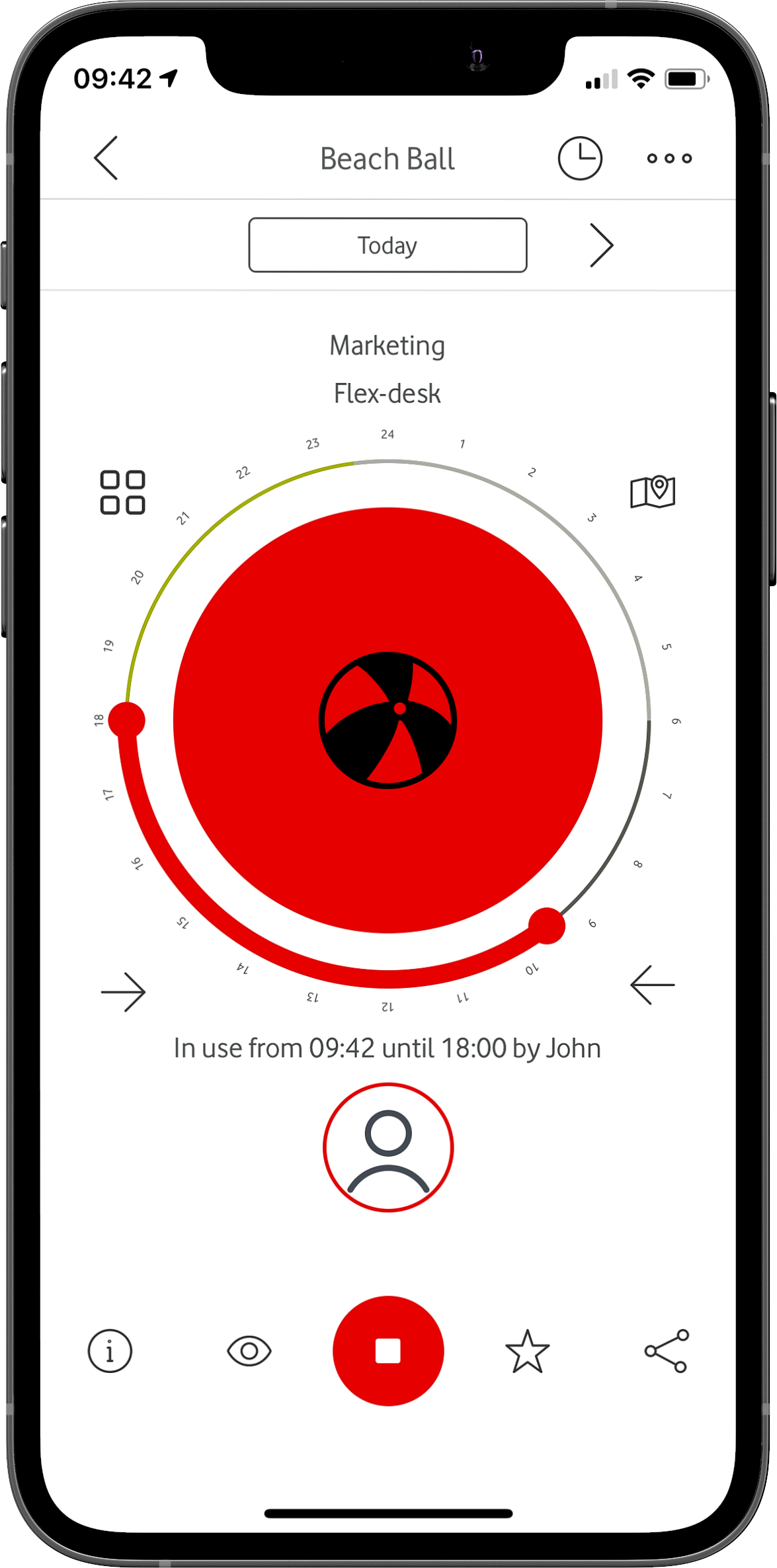Mark Beach Ball as favorite star
This screenshot has width=777, height=1568.
point(527,1351)
